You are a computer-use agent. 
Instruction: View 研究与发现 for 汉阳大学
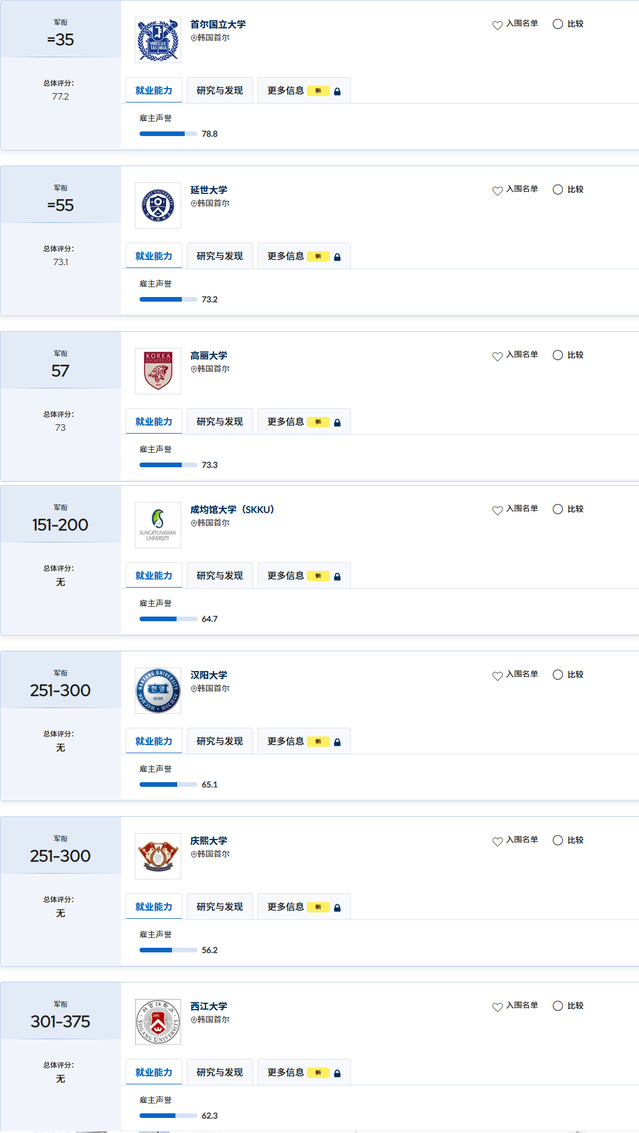pos(219,741)
